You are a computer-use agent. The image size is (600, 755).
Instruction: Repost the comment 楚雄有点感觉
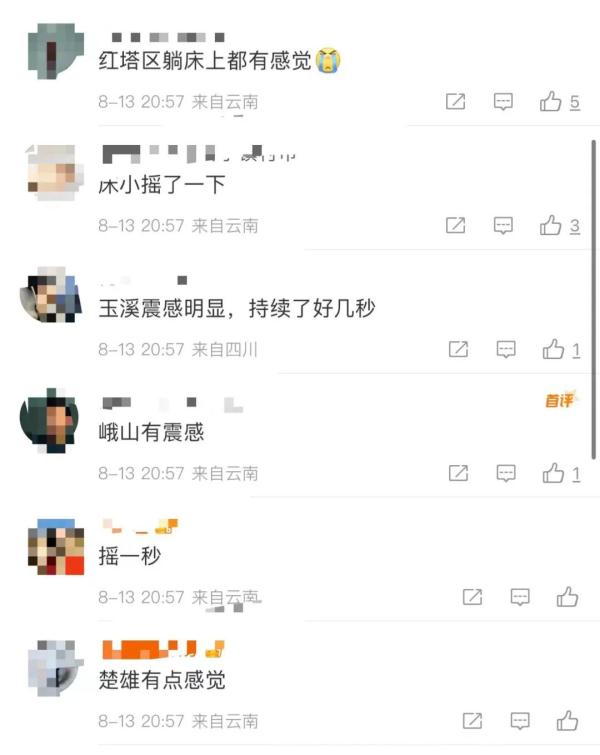point(473,720)
